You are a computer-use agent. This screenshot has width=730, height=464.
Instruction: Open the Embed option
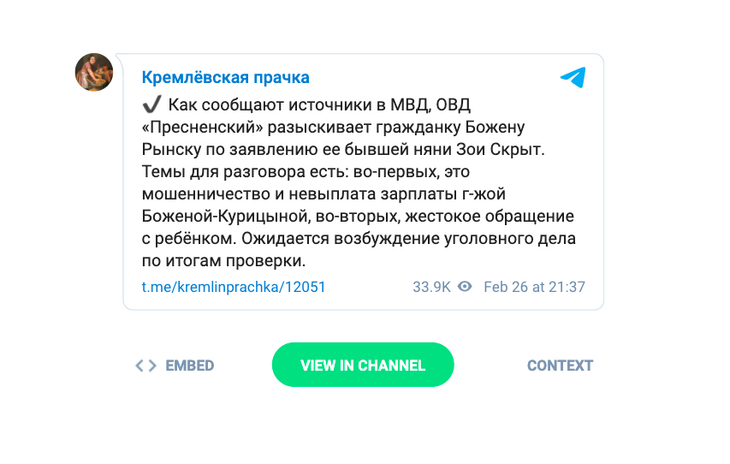[x=175, y=366]
